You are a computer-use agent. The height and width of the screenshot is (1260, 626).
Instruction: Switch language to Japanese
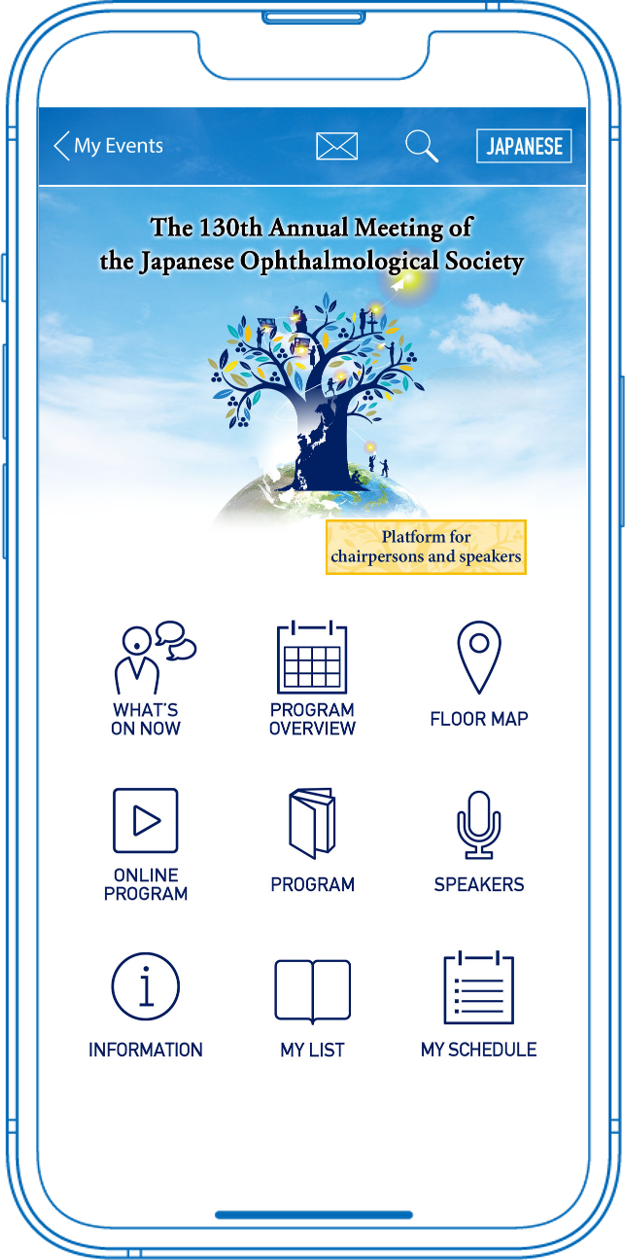524,146
